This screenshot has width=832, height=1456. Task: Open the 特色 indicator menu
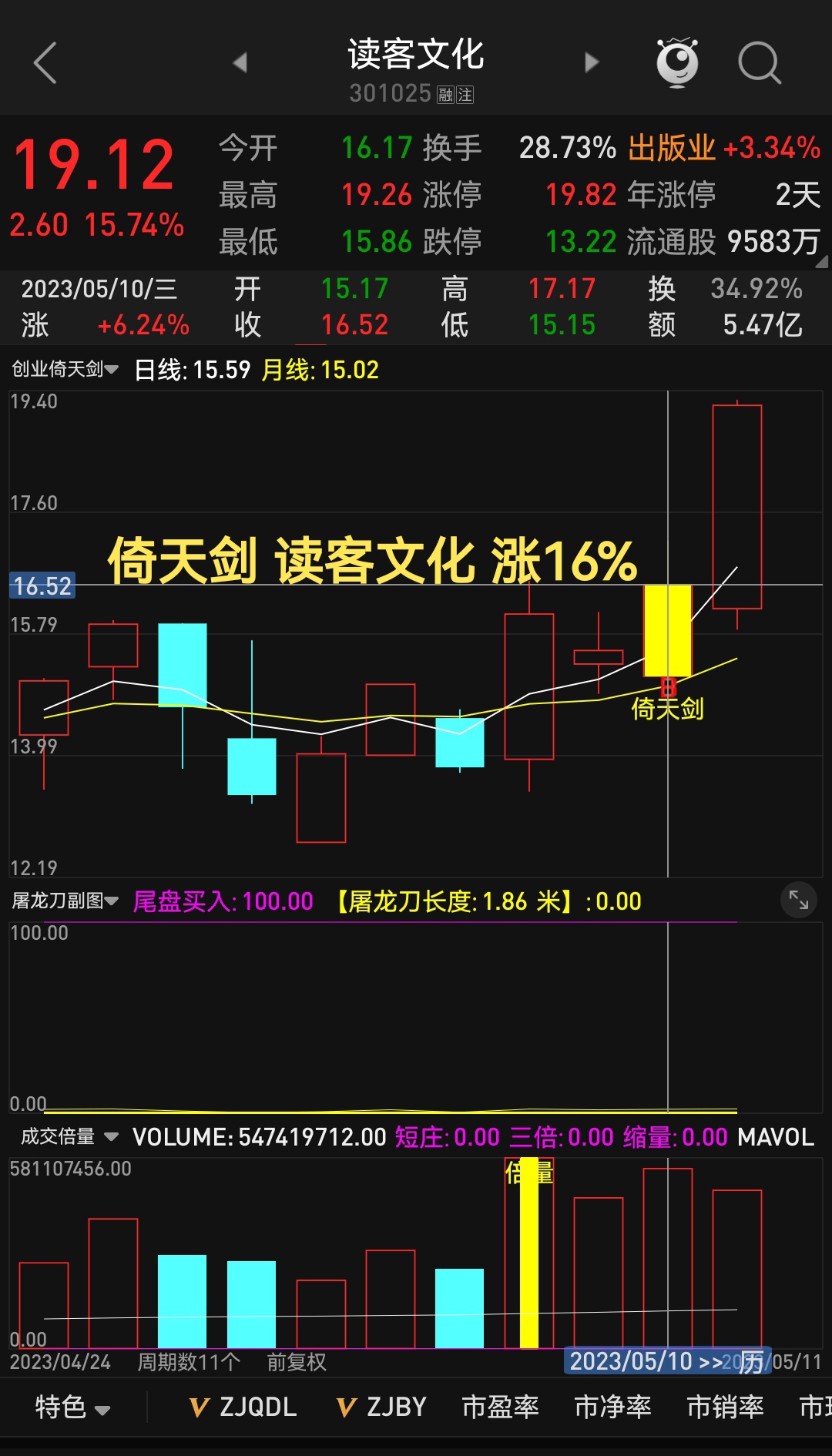tap(72, 1407)
